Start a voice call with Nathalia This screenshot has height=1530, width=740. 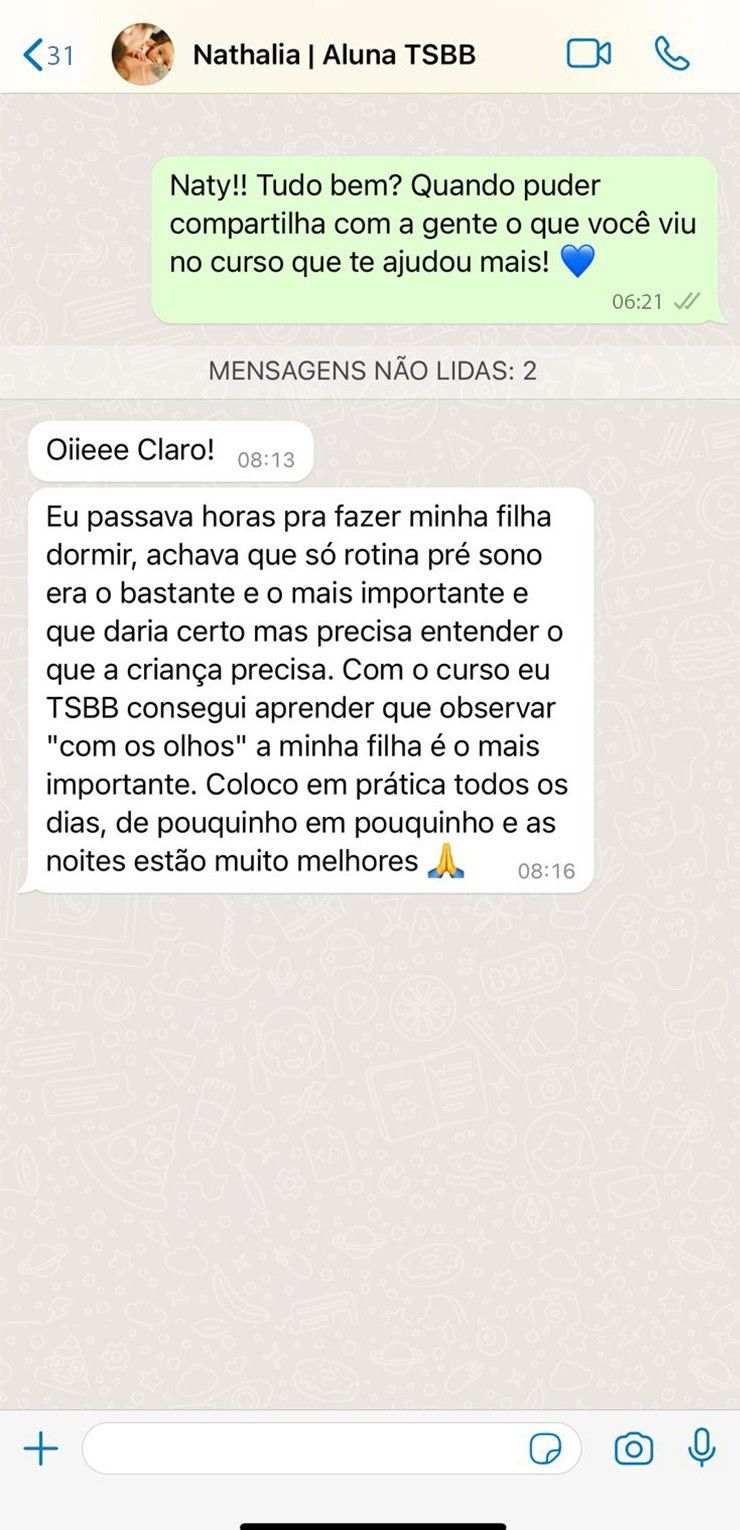coord(672,53)
